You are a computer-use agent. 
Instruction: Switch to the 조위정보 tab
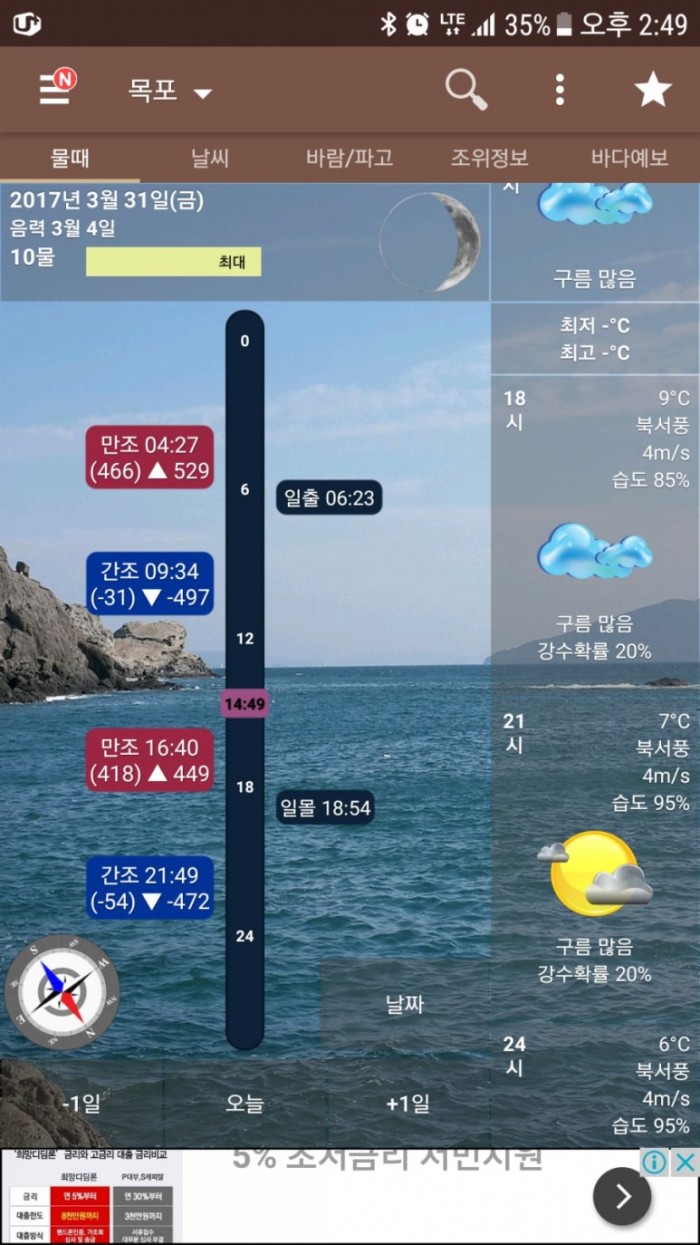point(489,158)
